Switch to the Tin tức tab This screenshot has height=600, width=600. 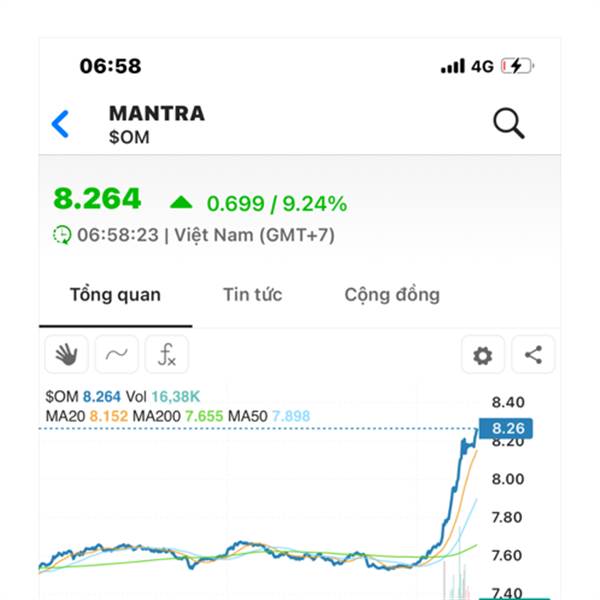253,295
